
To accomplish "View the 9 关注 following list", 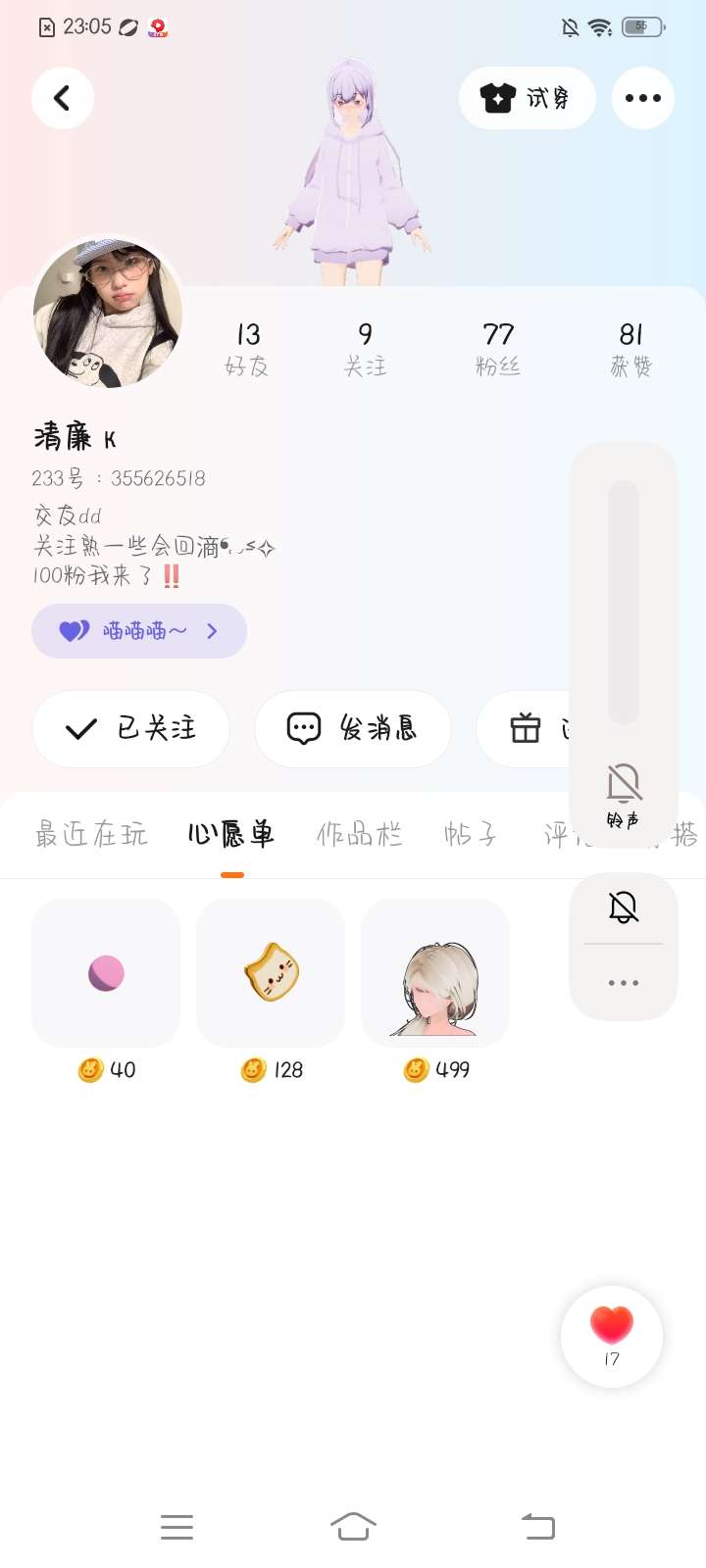I will [365, 349].
